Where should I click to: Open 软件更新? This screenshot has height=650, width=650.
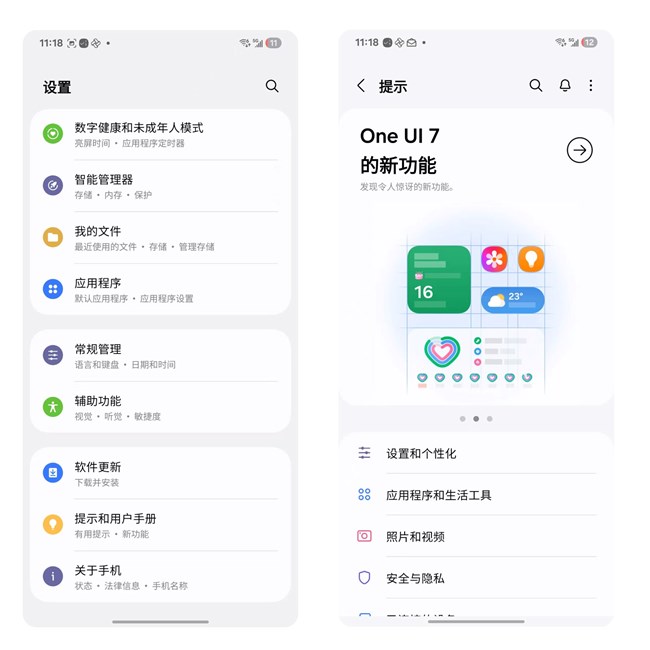160,474
